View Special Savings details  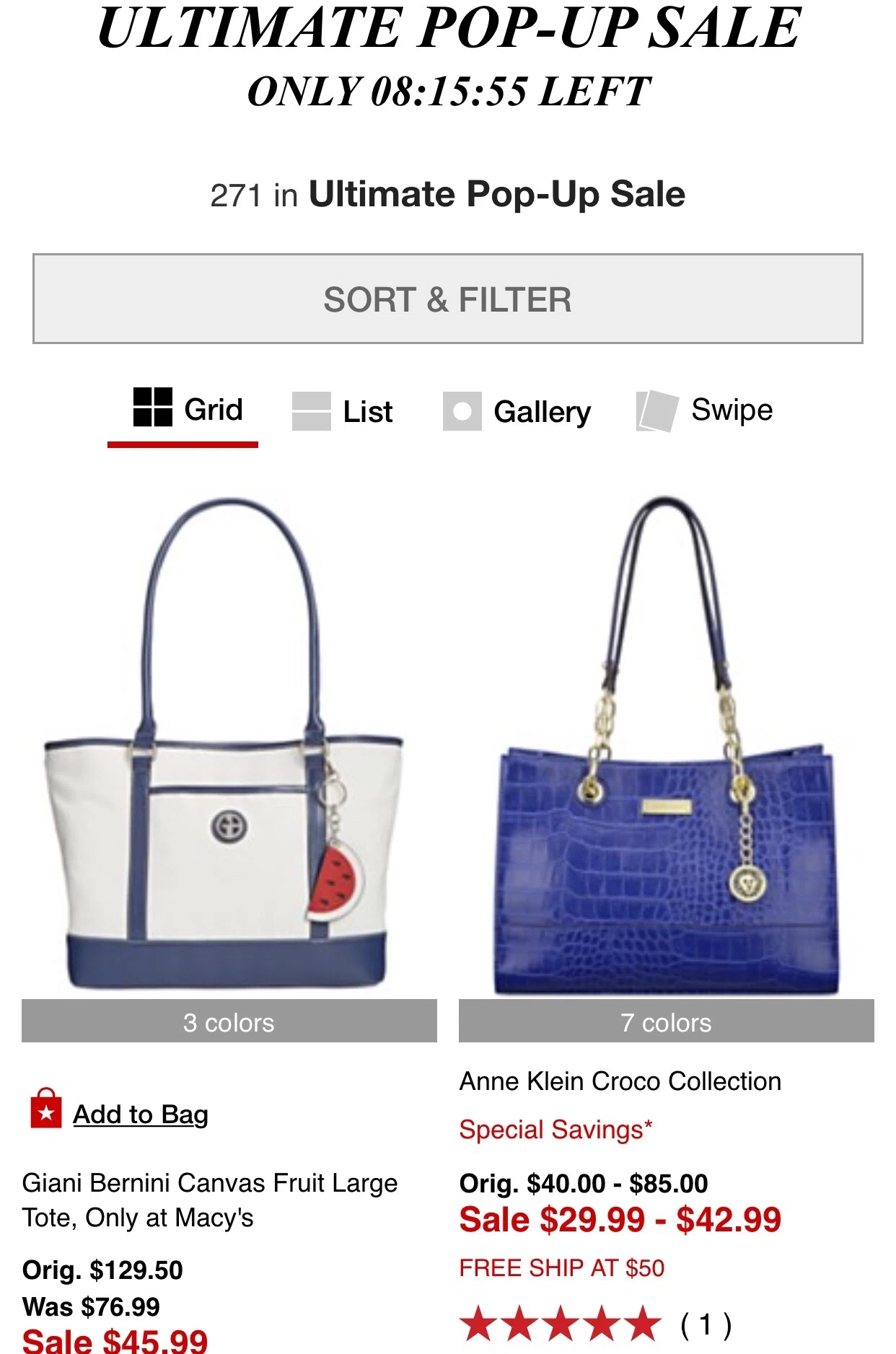(x=555, y=1129)
